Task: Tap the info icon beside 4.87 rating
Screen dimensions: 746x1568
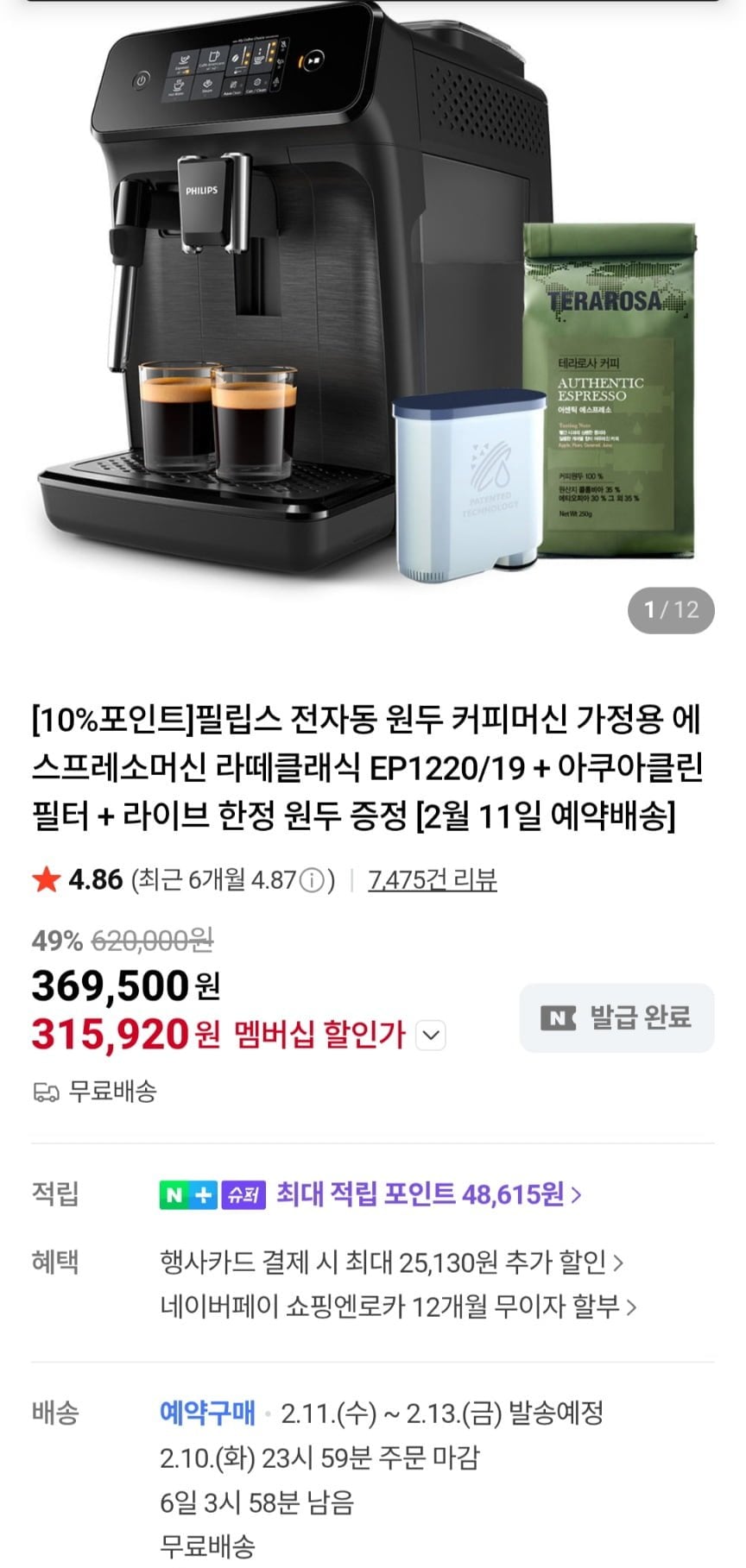Action: [312, 881]
